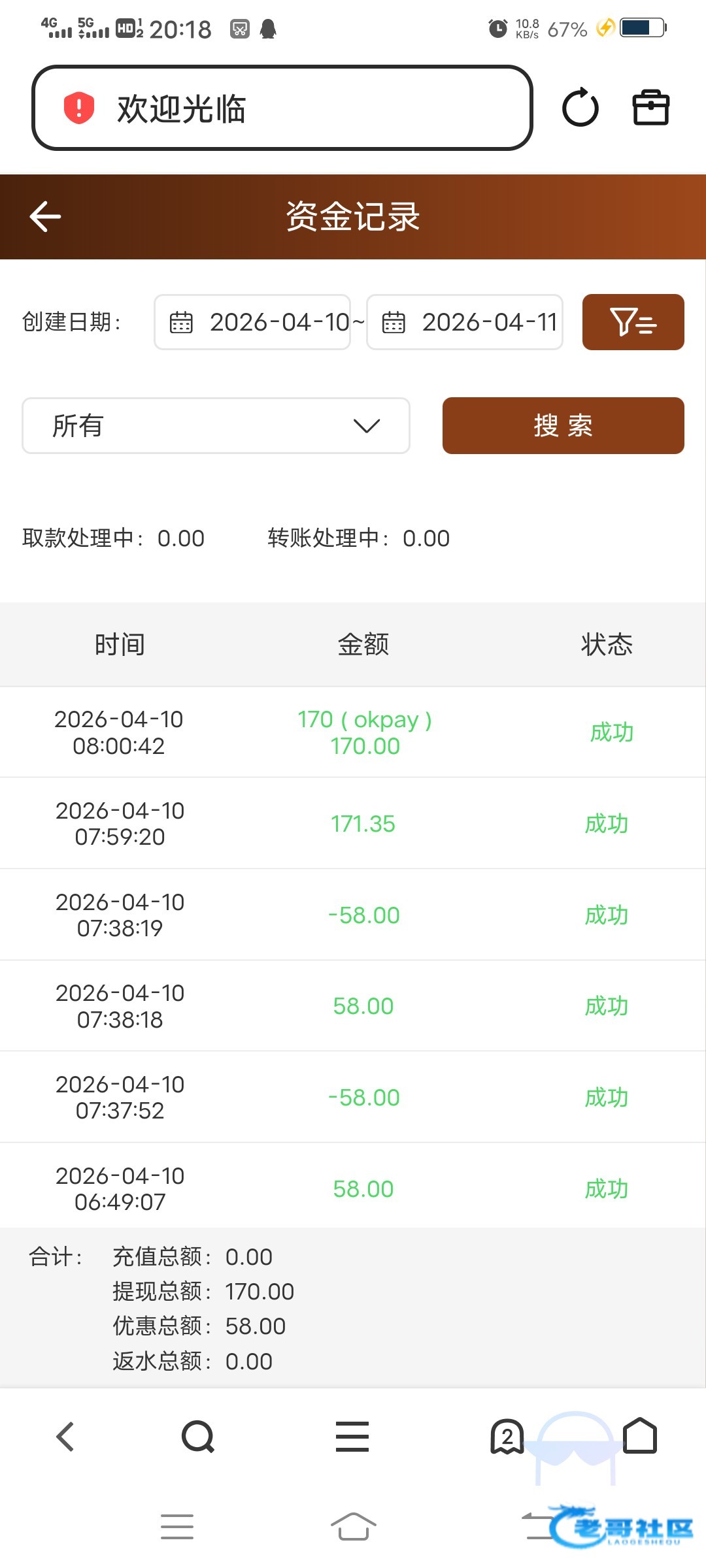Screen dimensions: 706x1568
Task: Reload the page with the refresh icon
Action: tap(580, 108)
